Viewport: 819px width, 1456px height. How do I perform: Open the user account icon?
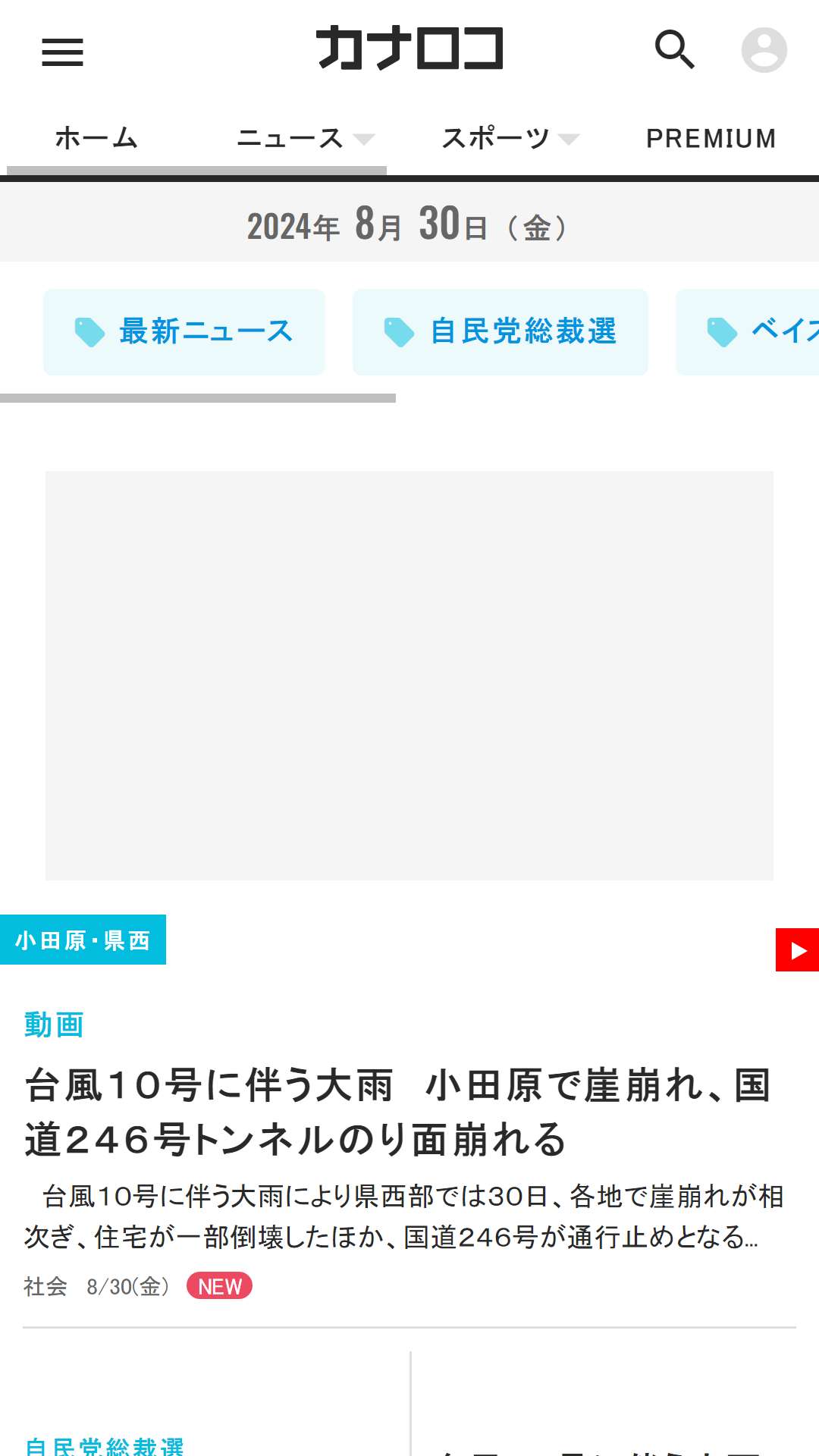764,50
